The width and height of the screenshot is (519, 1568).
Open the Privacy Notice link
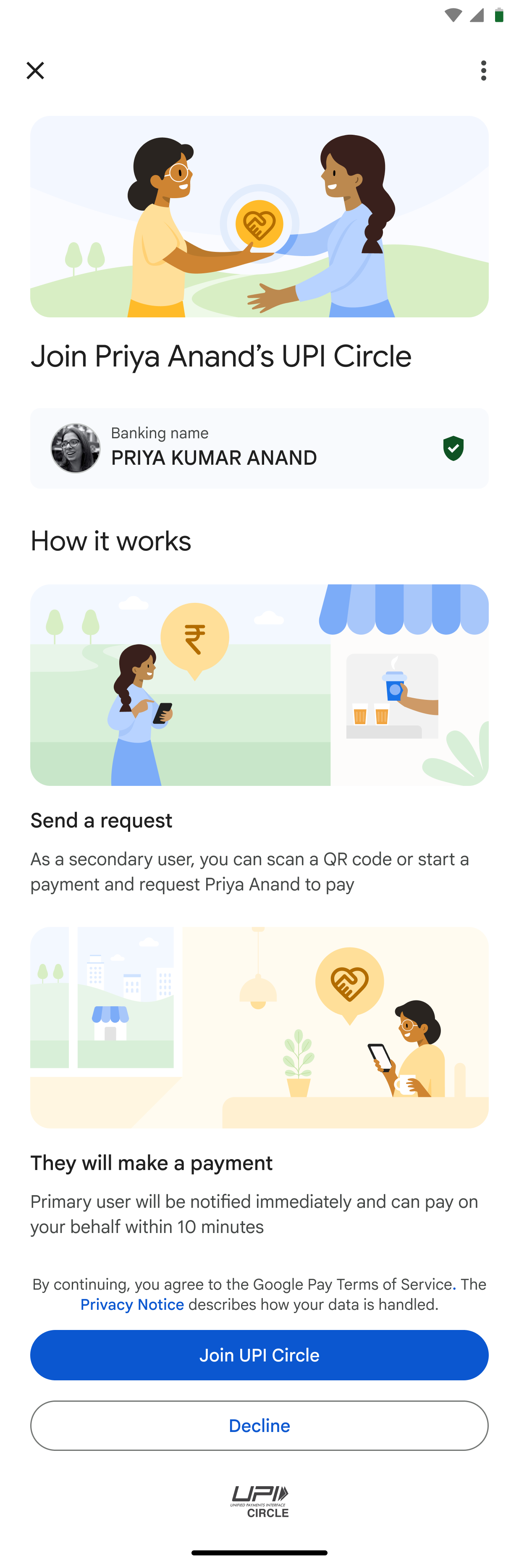click(132, 1304)
